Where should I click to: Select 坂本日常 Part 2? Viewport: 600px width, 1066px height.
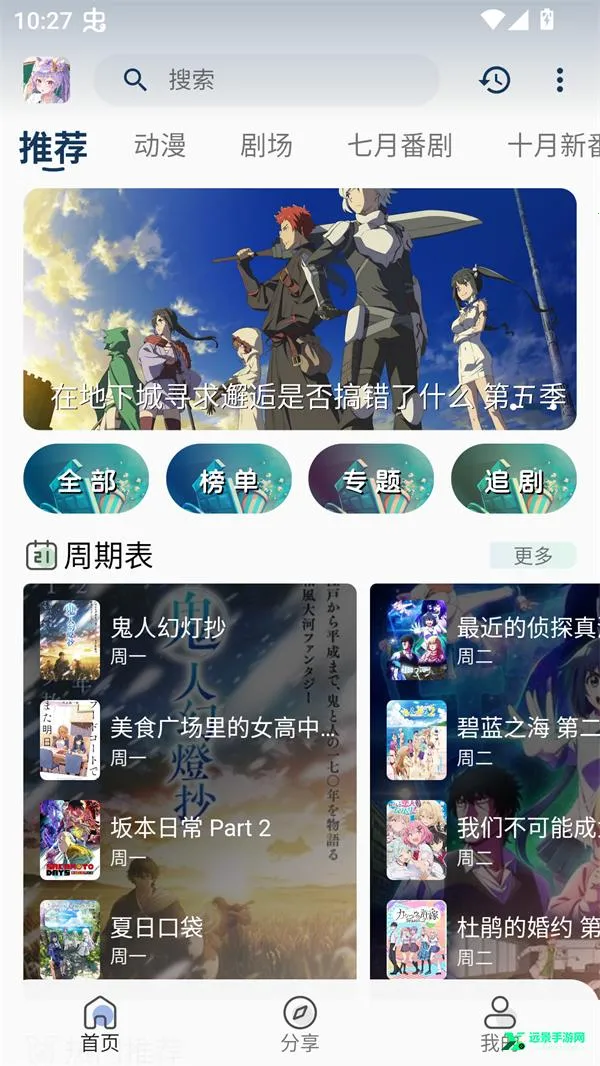[x=190, y=840]
